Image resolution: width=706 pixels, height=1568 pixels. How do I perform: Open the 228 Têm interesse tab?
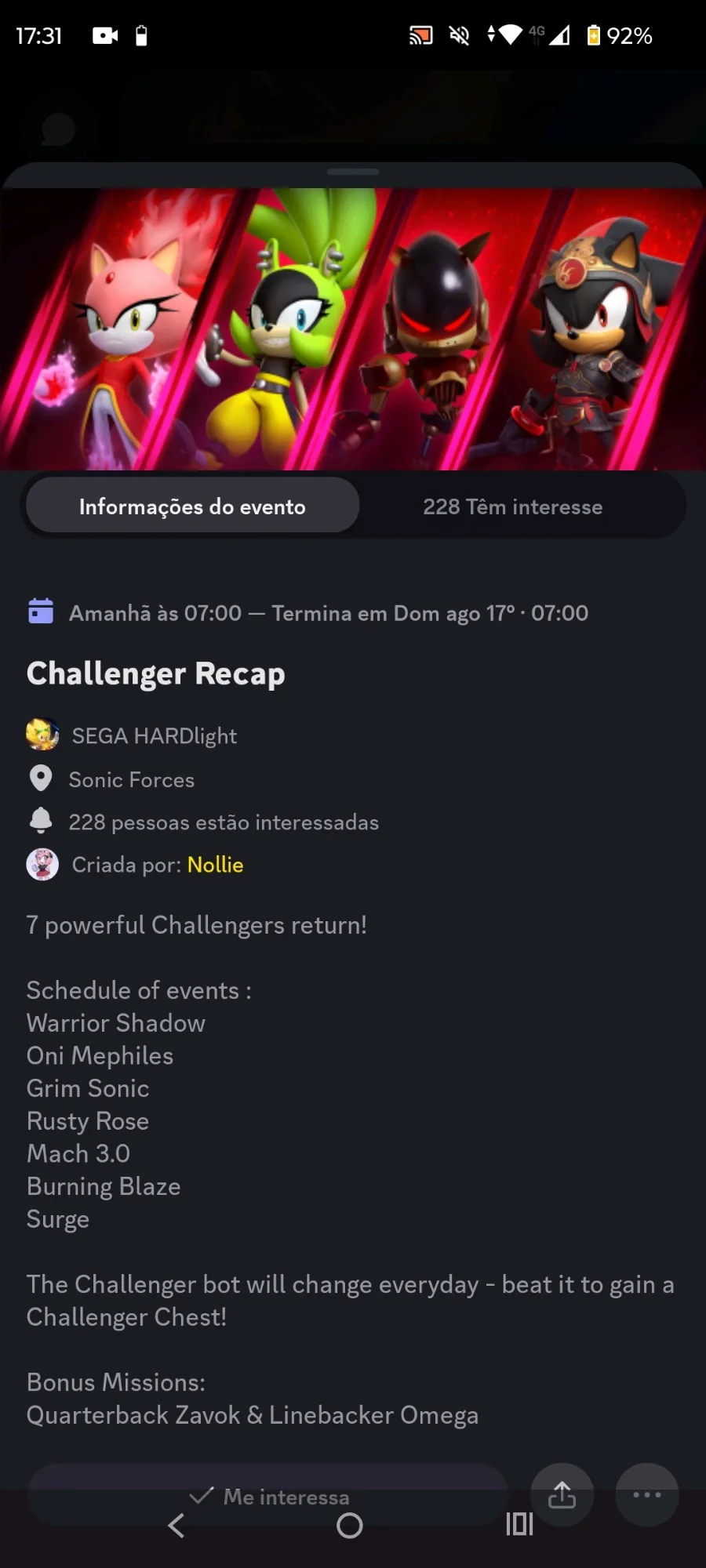[x=513, y=506]
